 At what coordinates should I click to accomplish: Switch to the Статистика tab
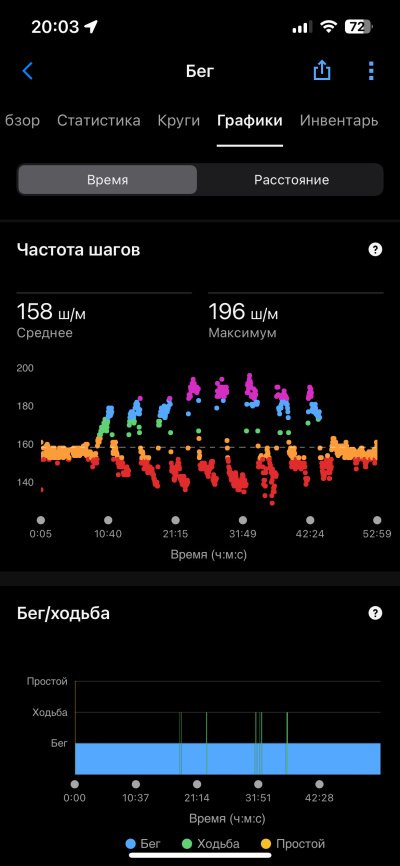[98, 120]
